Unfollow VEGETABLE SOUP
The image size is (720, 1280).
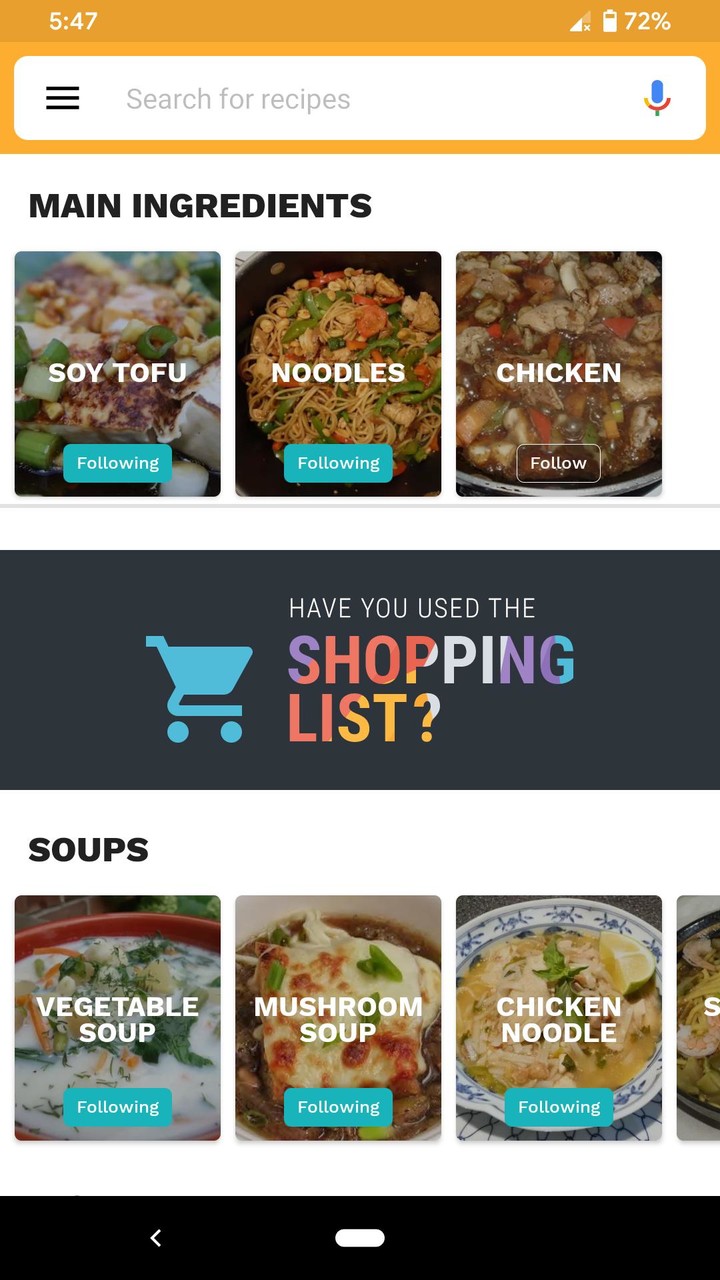117,1107
